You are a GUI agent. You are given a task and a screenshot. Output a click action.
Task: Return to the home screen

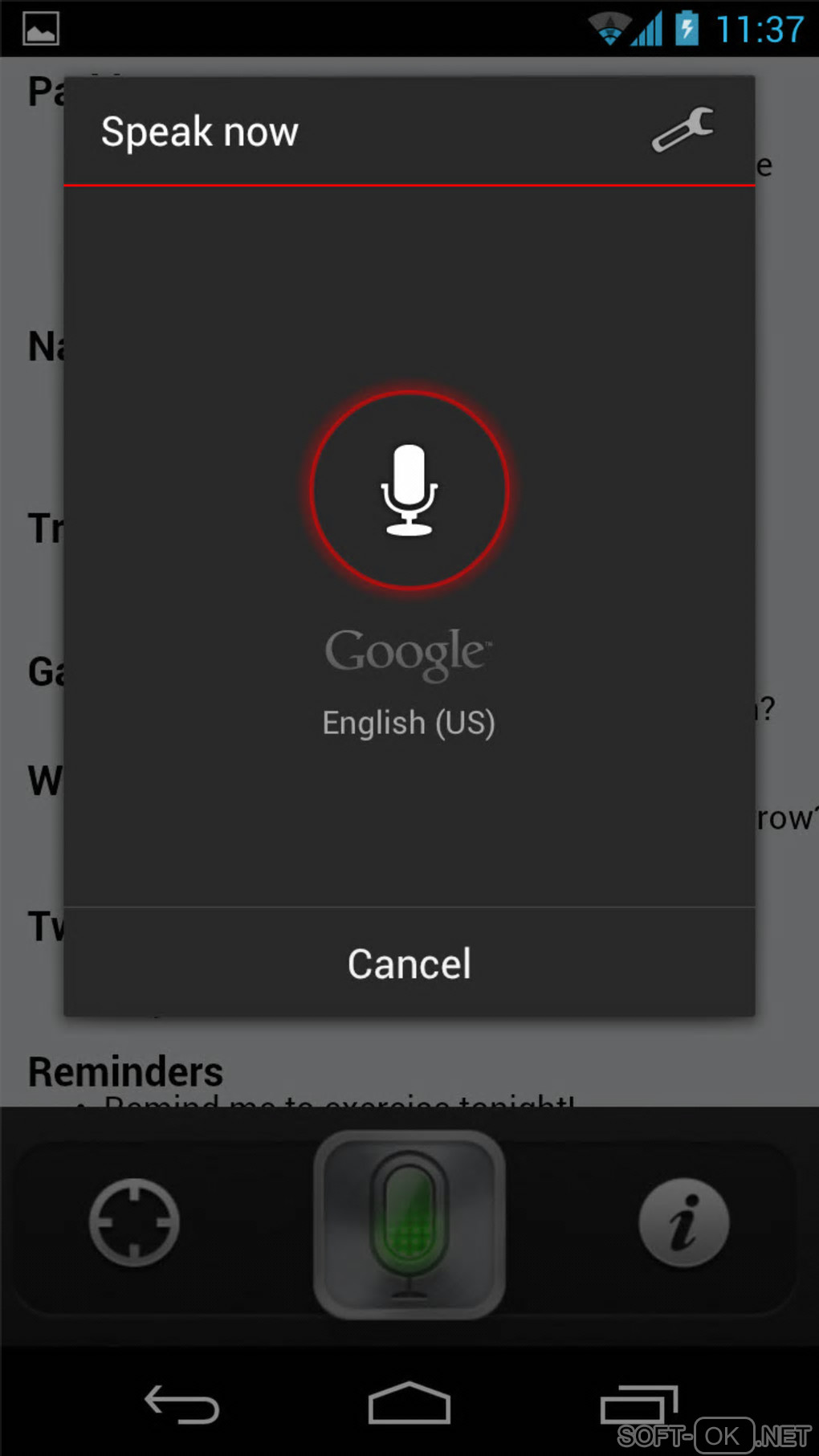[x=409, y=1403]
